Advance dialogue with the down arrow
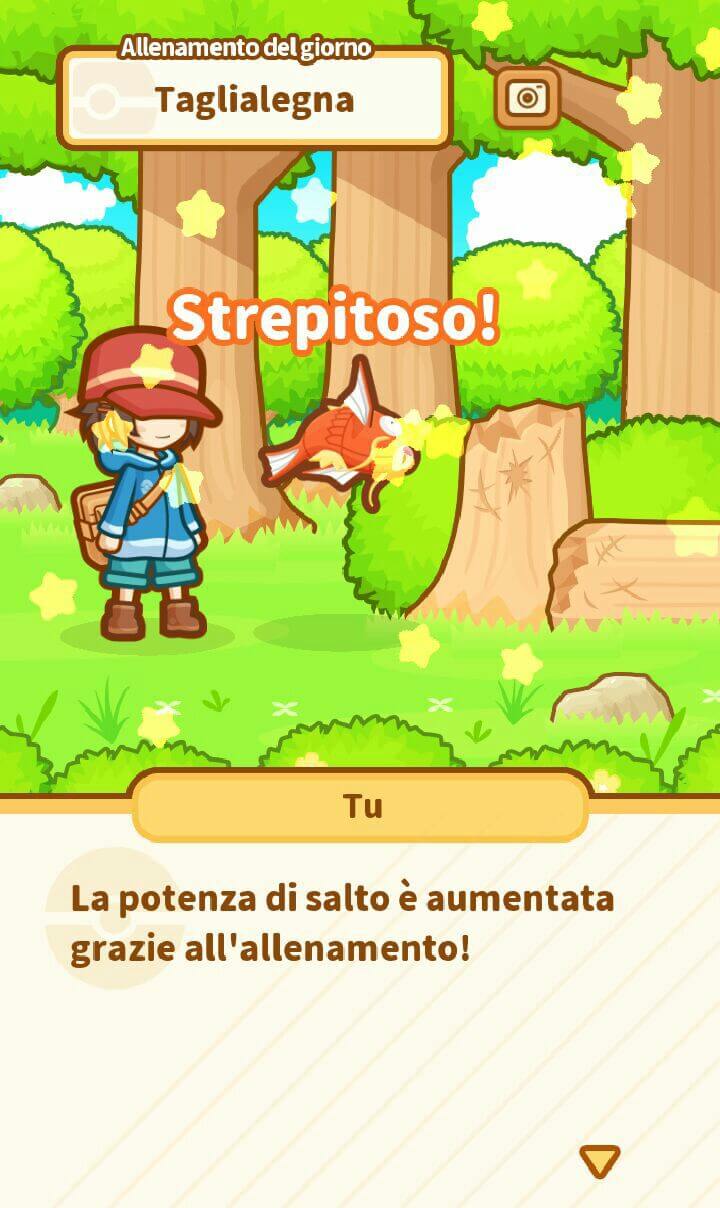 tap(600, 1160)
